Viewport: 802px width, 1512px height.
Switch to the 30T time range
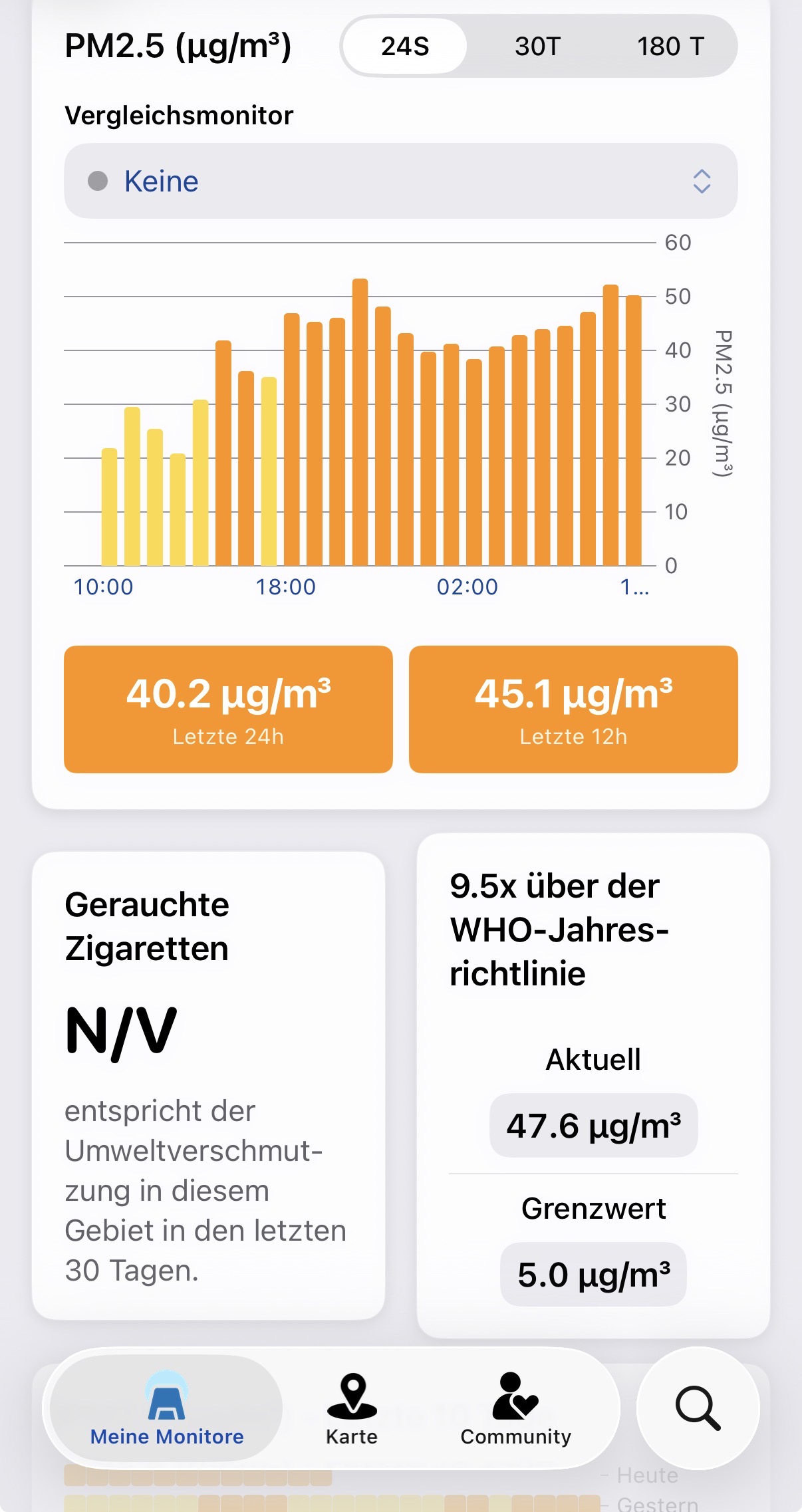point(537,47)
